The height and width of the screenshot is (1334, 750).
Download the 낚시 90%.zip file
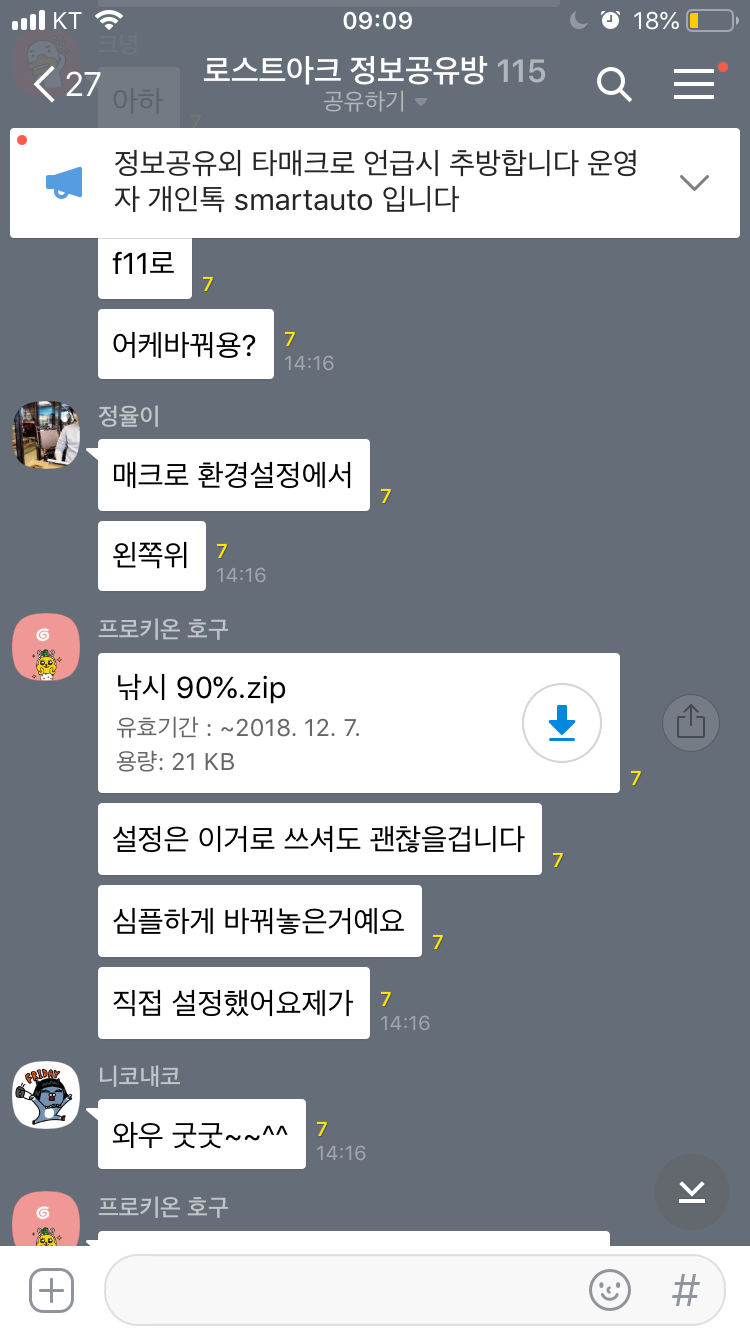tap(562, 723)
